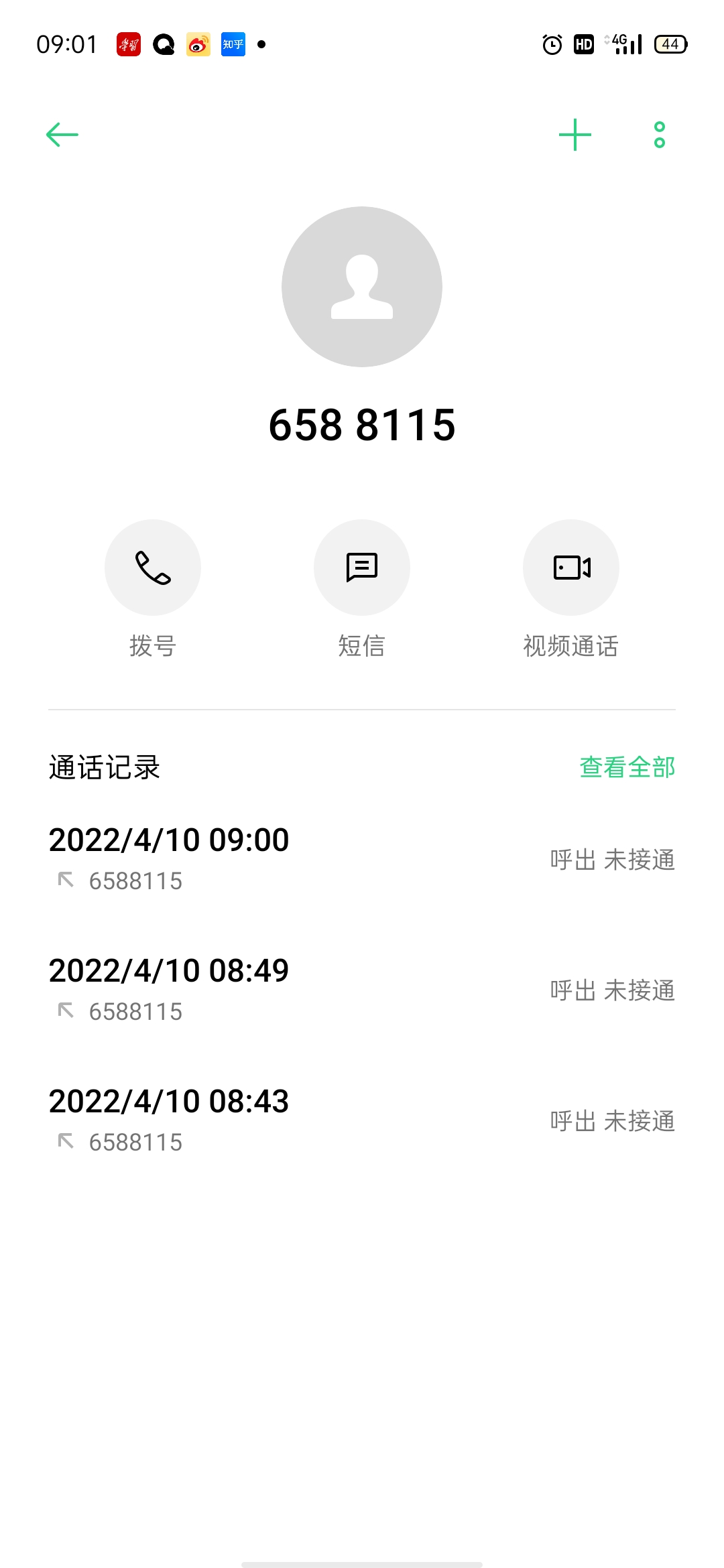Dial 658 8115 with the 拨号 button
The height and width of the screenshot is (1568, 724).
pyautogui.click(x=153, y=568)
